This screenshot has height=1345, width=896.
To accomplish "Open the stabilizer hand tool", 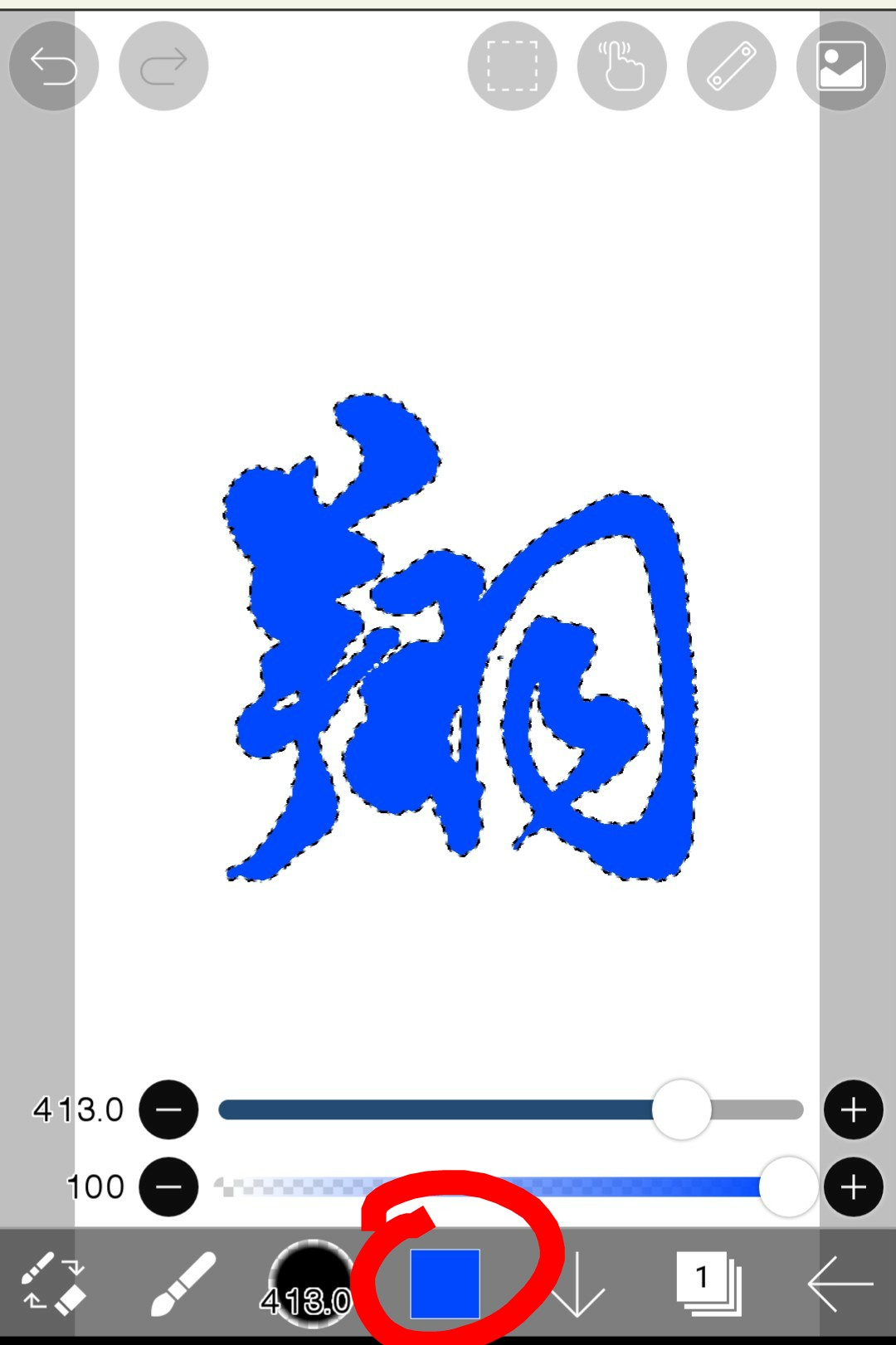I will tap(621, 66).
